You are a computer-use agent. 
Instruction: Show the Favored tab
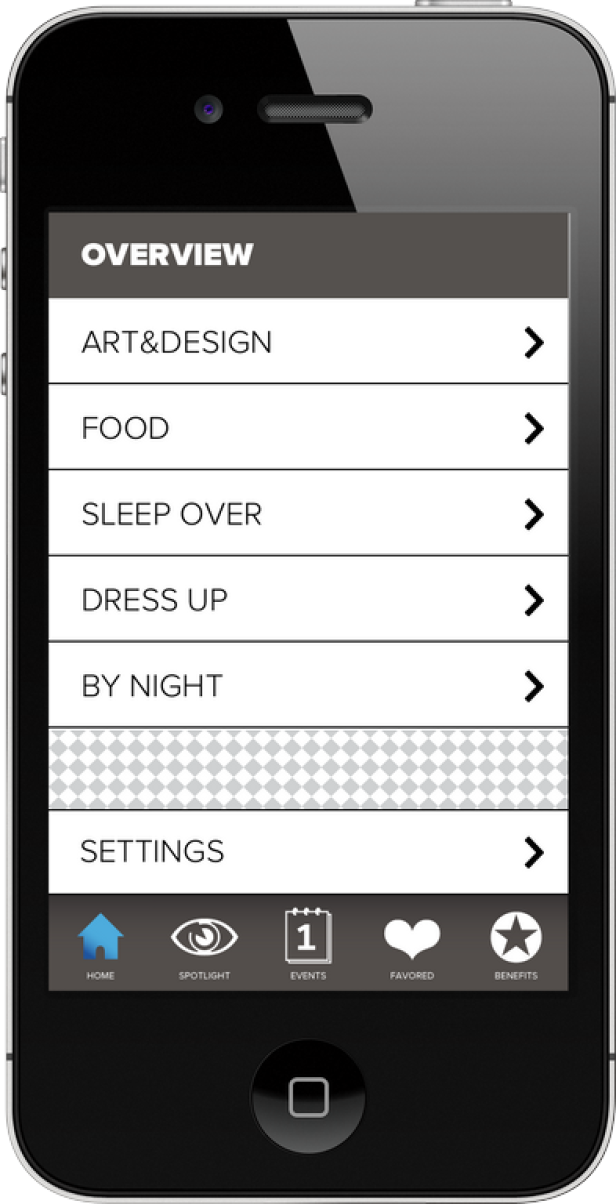point(412,943)
